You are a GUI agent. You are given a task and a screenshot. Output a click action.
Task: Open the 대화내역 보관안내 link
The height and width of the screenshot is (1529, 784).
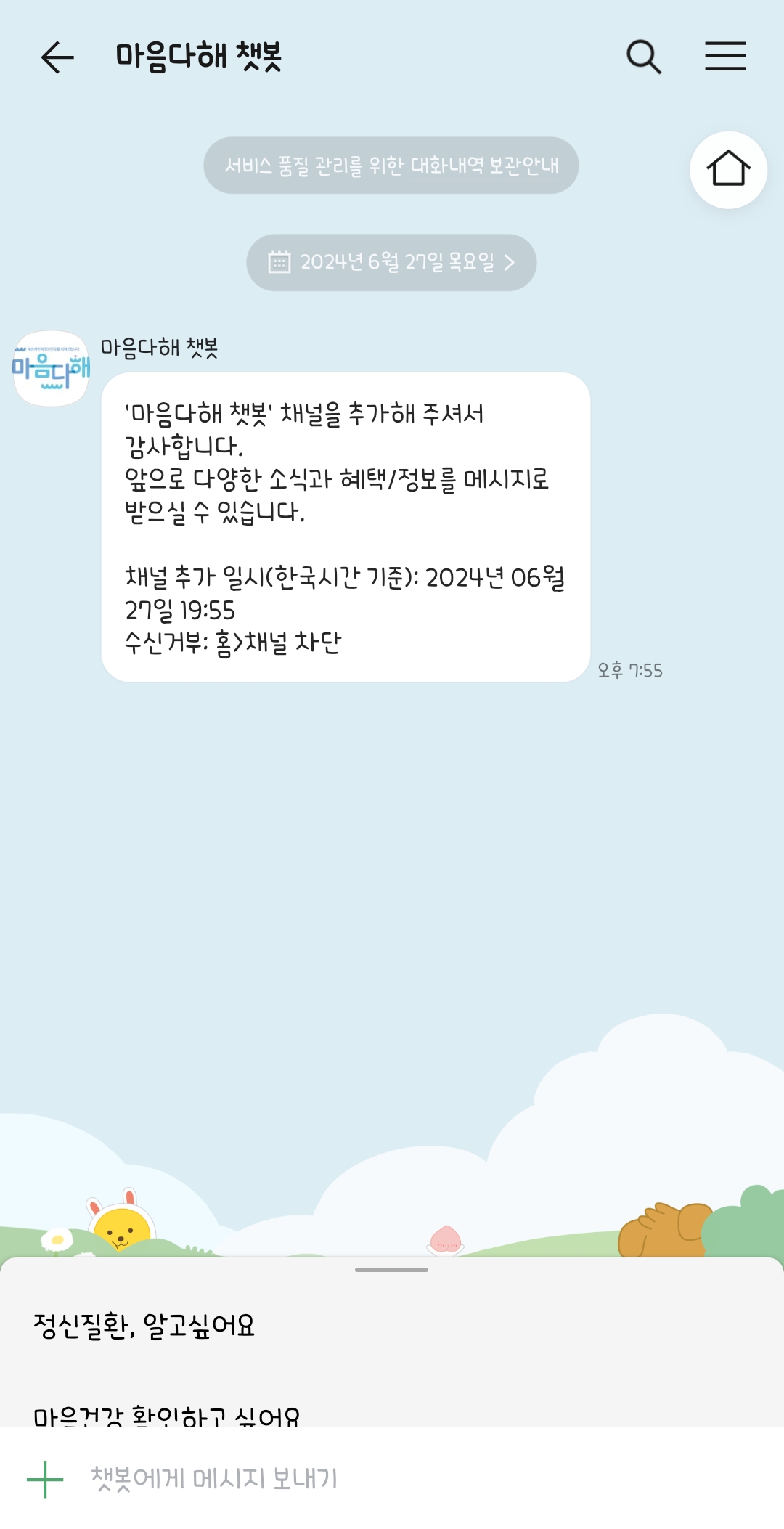point(484,166)
